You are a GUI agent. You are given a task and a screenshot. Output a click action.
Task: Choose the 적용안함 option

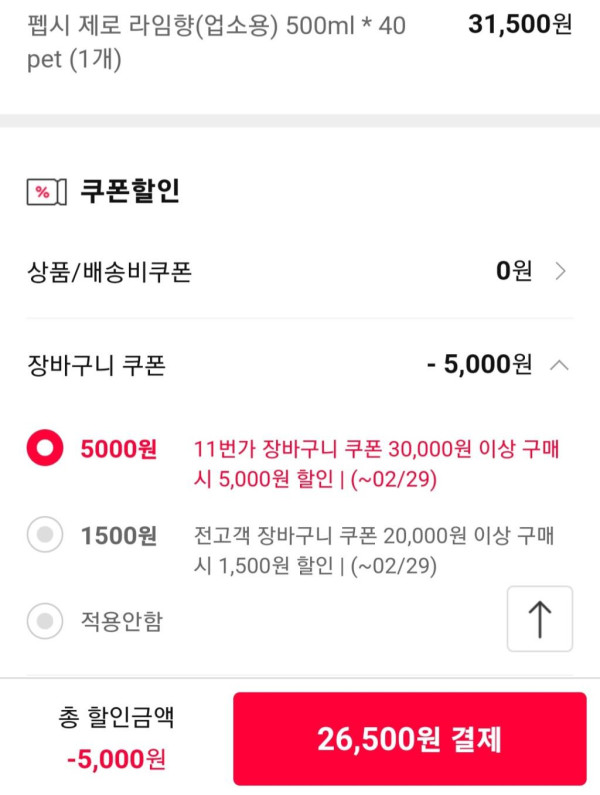coord(44,622)
